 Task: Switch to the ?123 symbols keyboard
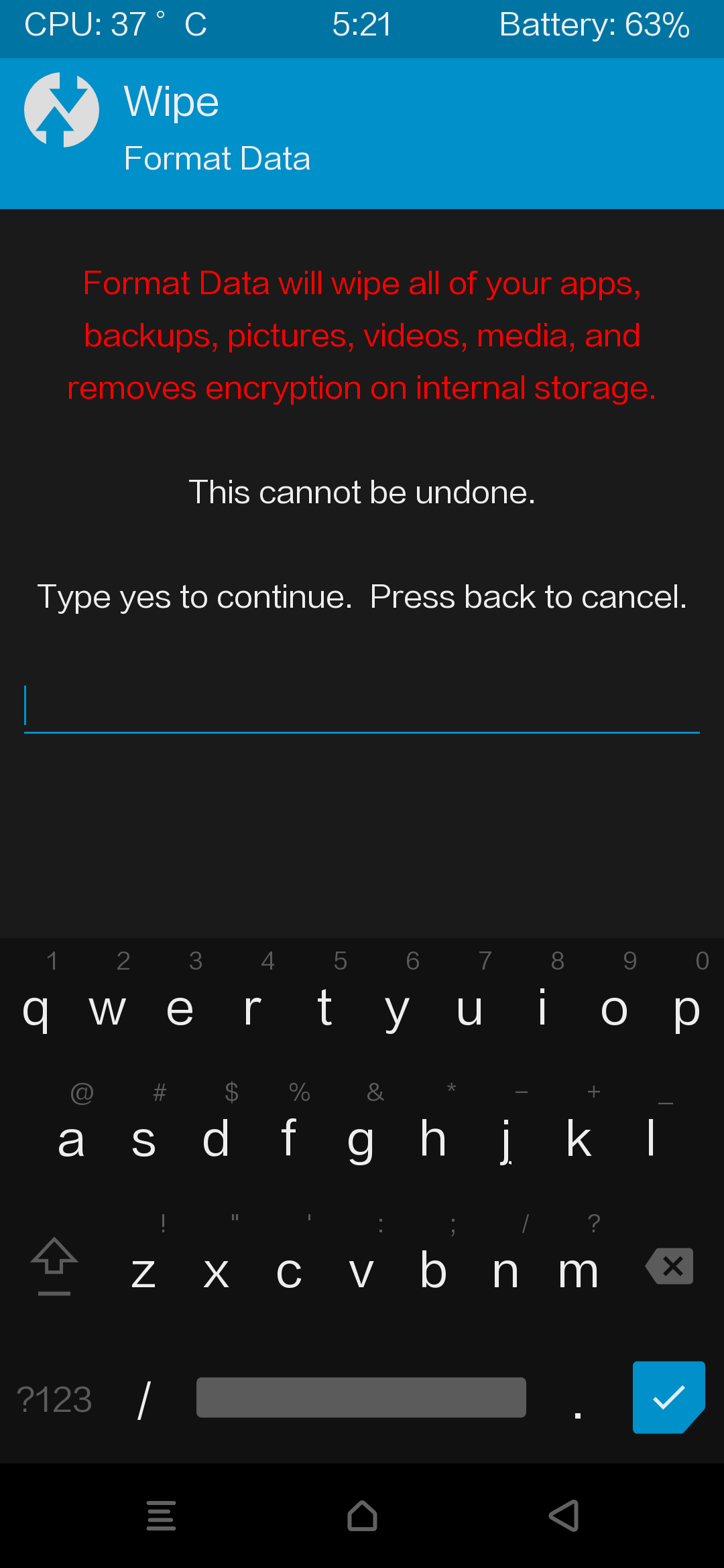[54, 1399]
